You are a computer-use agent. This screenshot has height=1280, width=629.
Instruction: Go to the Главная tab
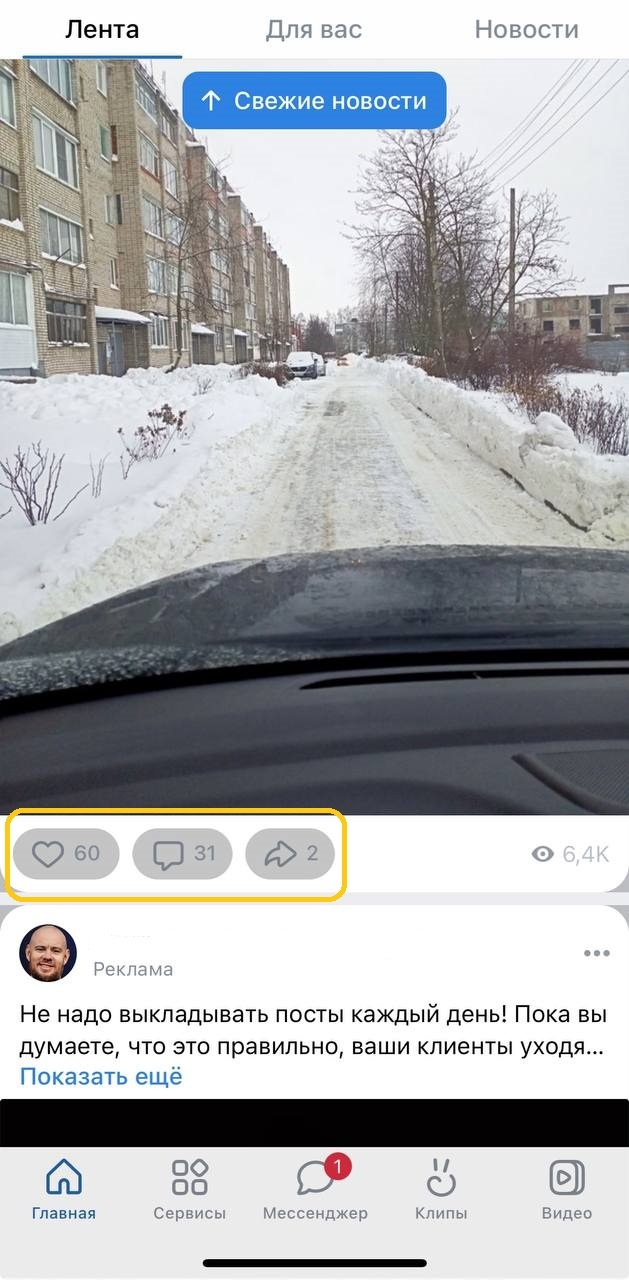pyautogui.click(x=64, y=1191)
